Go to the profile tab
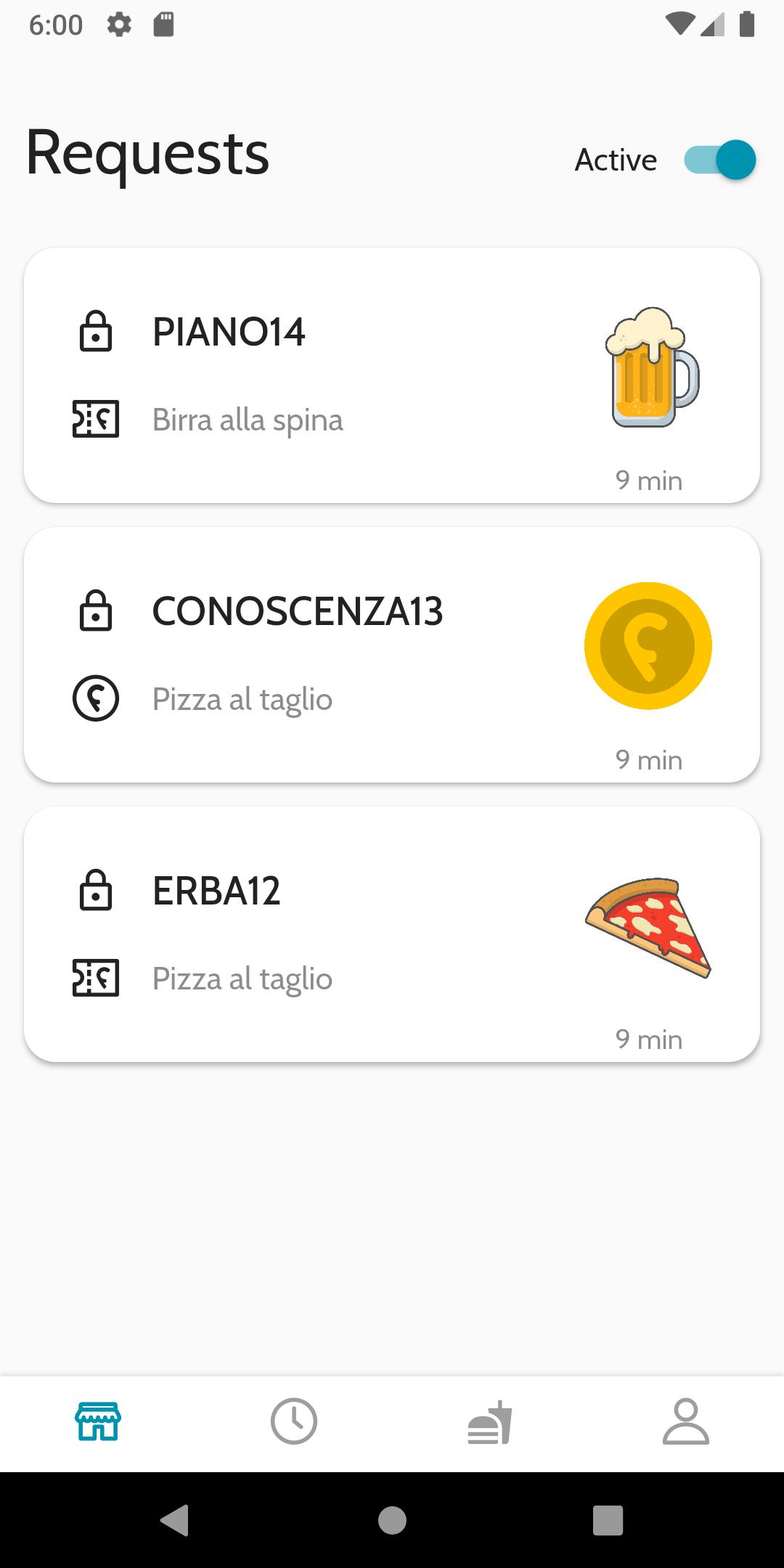Screen dimensions: 784x1568 click(686, 1421)
